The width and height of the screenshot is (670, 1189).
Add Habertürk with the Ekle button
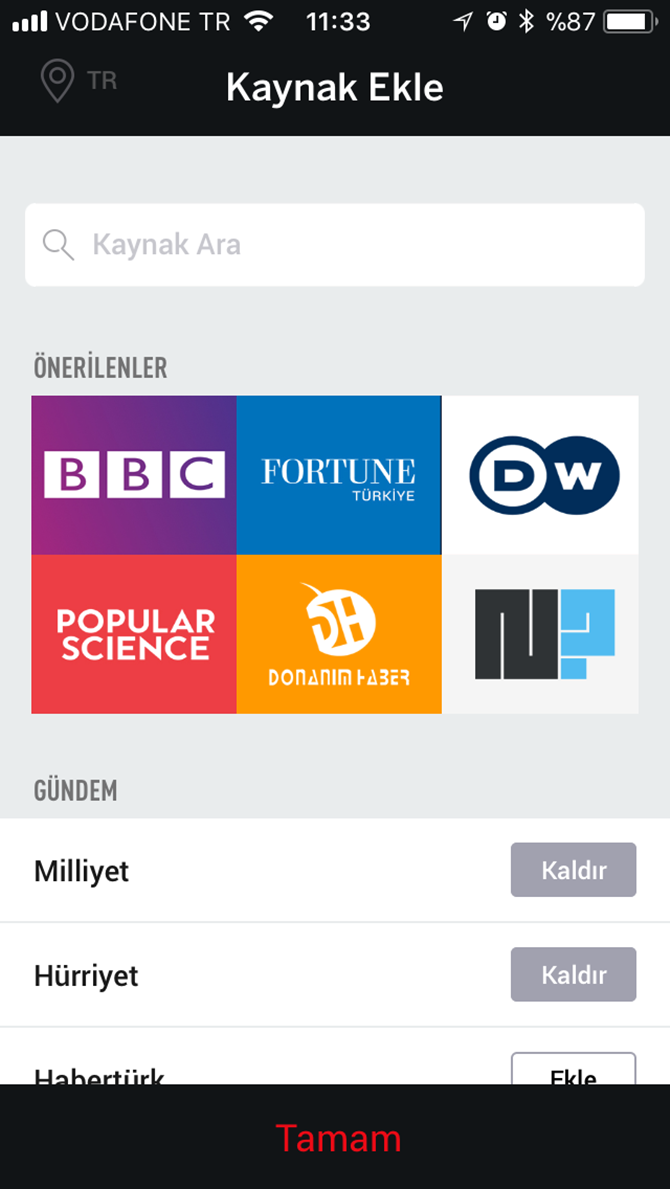pyautogui.click(x=573, y=1070)
